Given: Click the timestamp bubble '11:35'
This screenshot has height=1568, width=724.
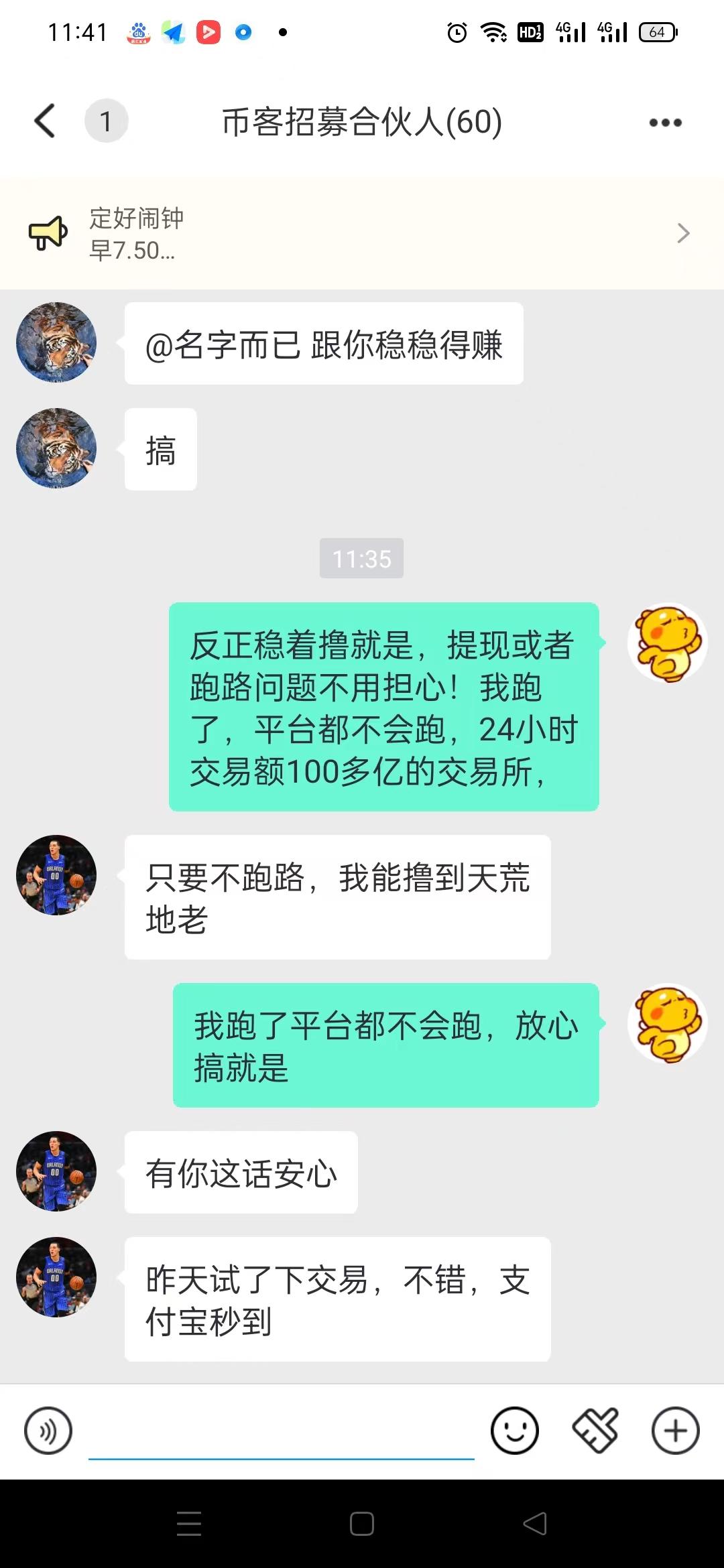Looking at the screenshot, I should coord(361,558).
